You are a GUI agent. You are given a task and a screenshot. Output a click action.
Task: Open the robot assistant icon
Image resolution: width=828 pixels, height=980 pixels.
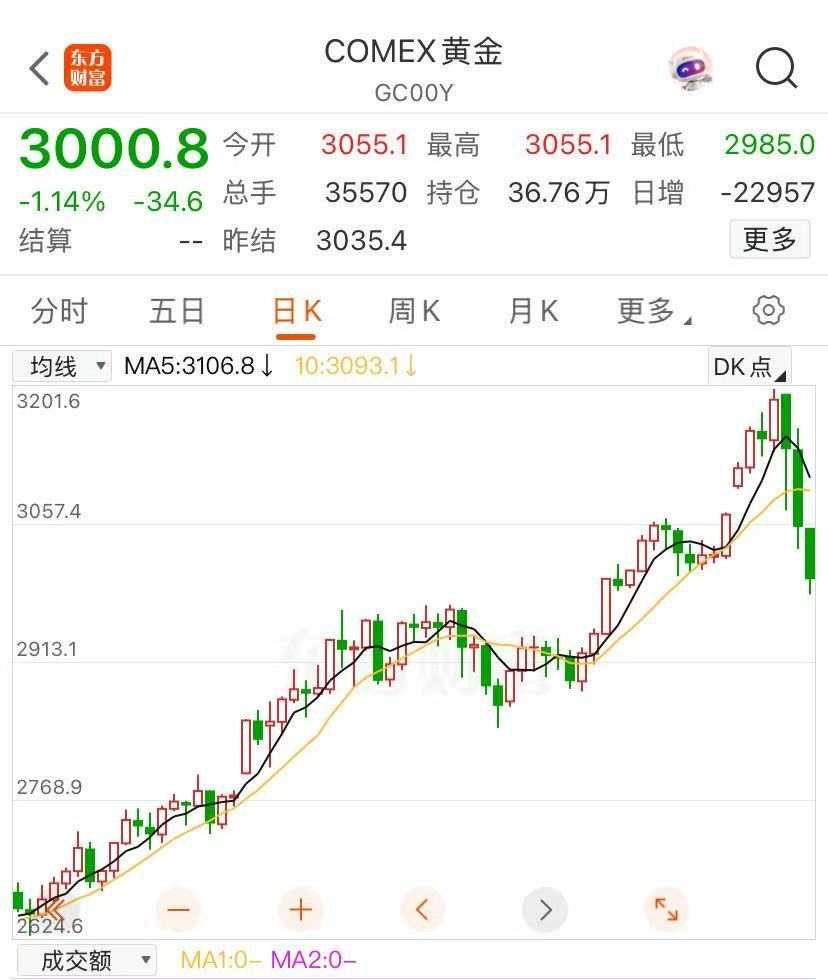coord(690,69)
